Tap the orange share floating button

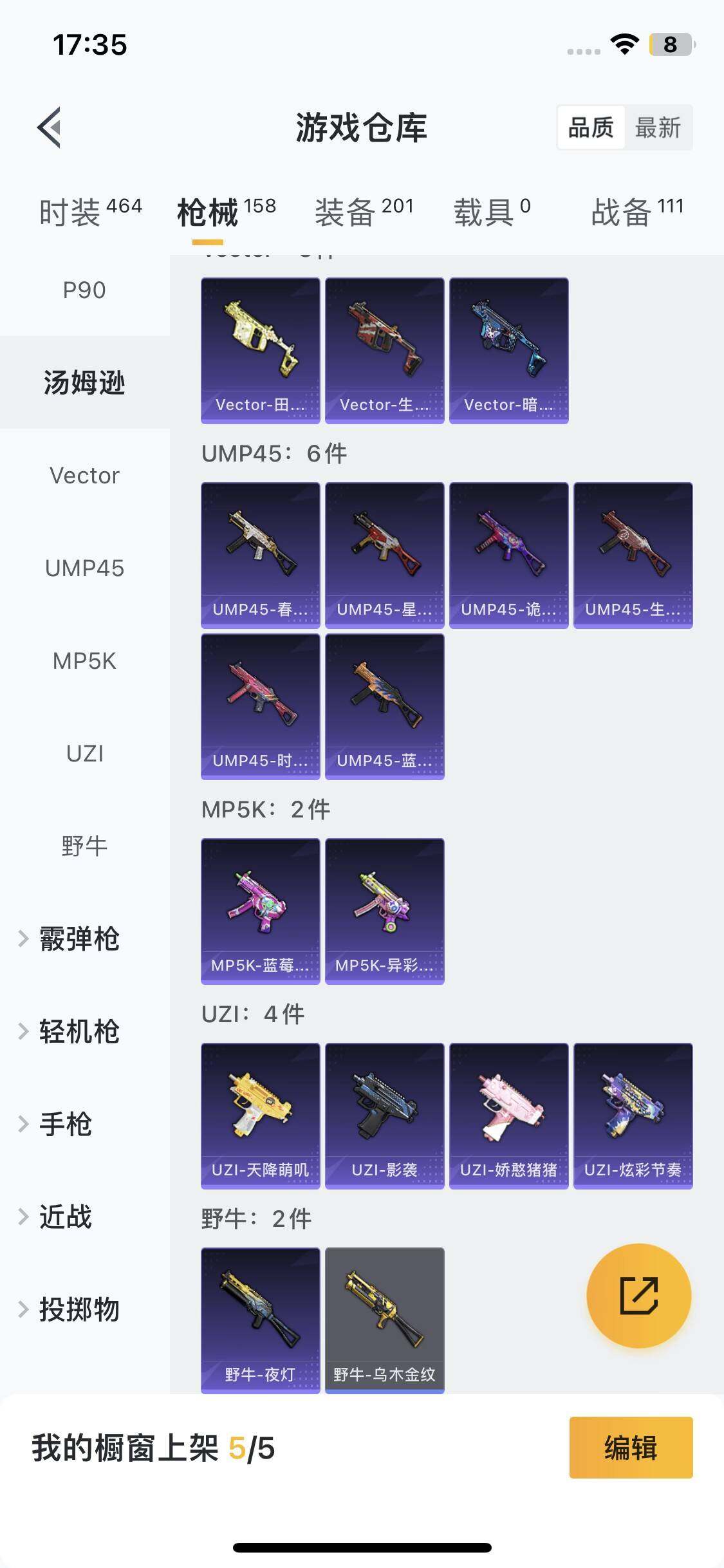[x=638, y=1296]
